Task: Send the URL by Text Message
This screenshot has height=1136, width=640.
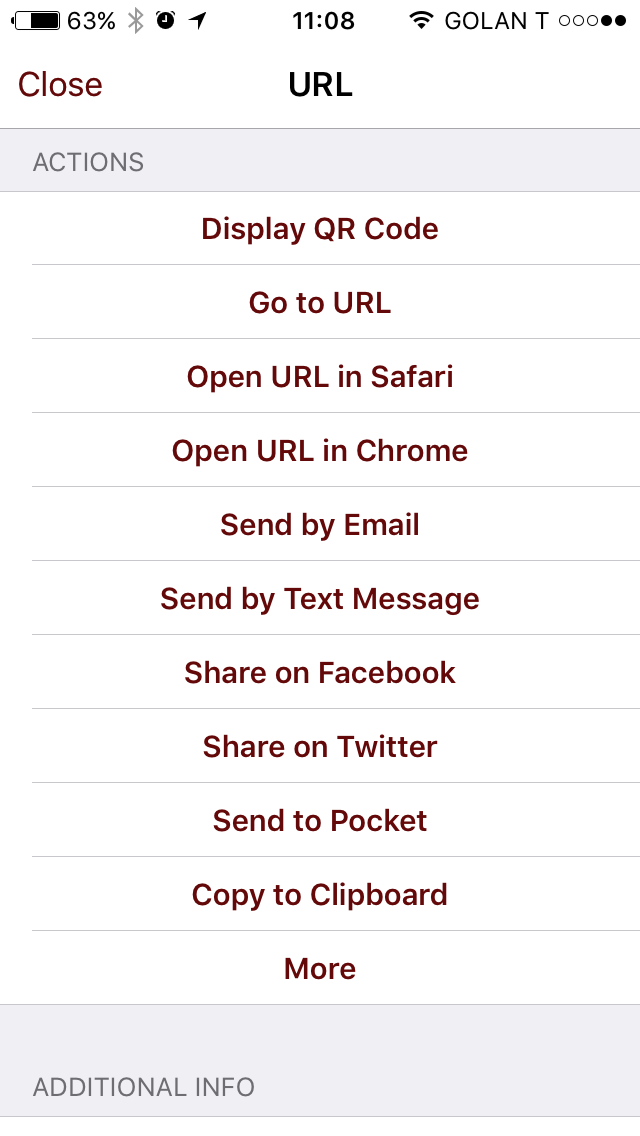Action: pyautogui.click(x=320, y=599)
